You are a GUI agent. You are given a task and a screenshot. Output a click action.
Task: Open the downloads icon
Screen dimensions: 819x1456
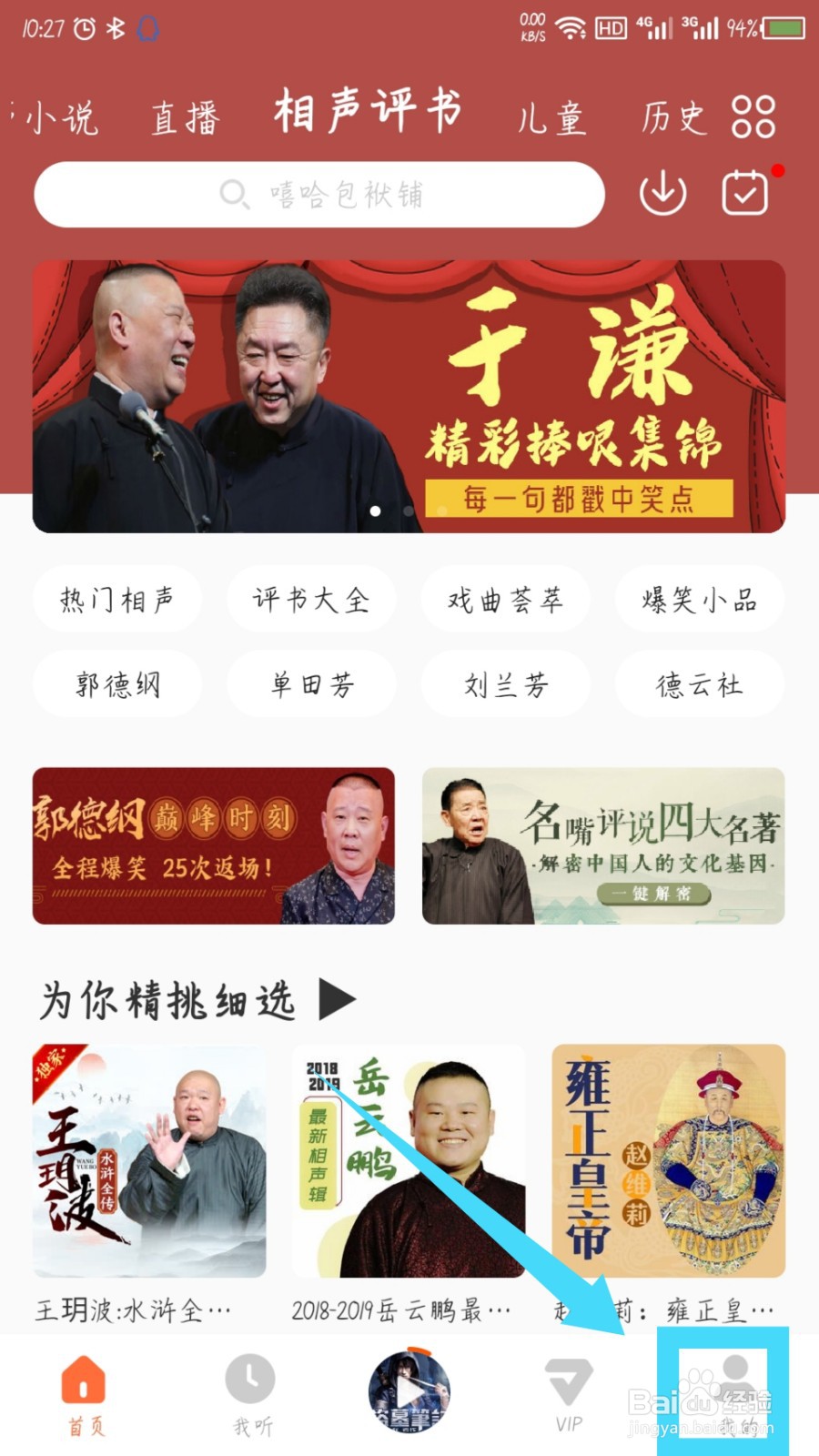click(x=662, y=193)
